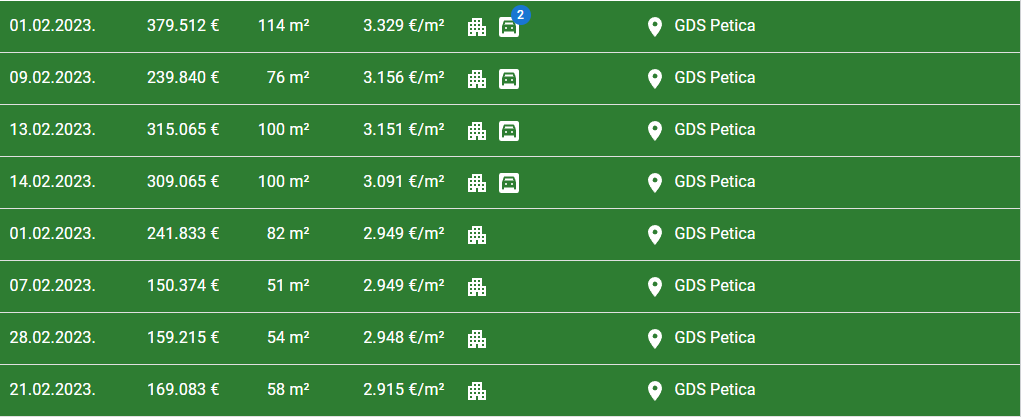
Task: Open the 379.512 € sale row
Action: pyautogui.click(x=183, y=26)
